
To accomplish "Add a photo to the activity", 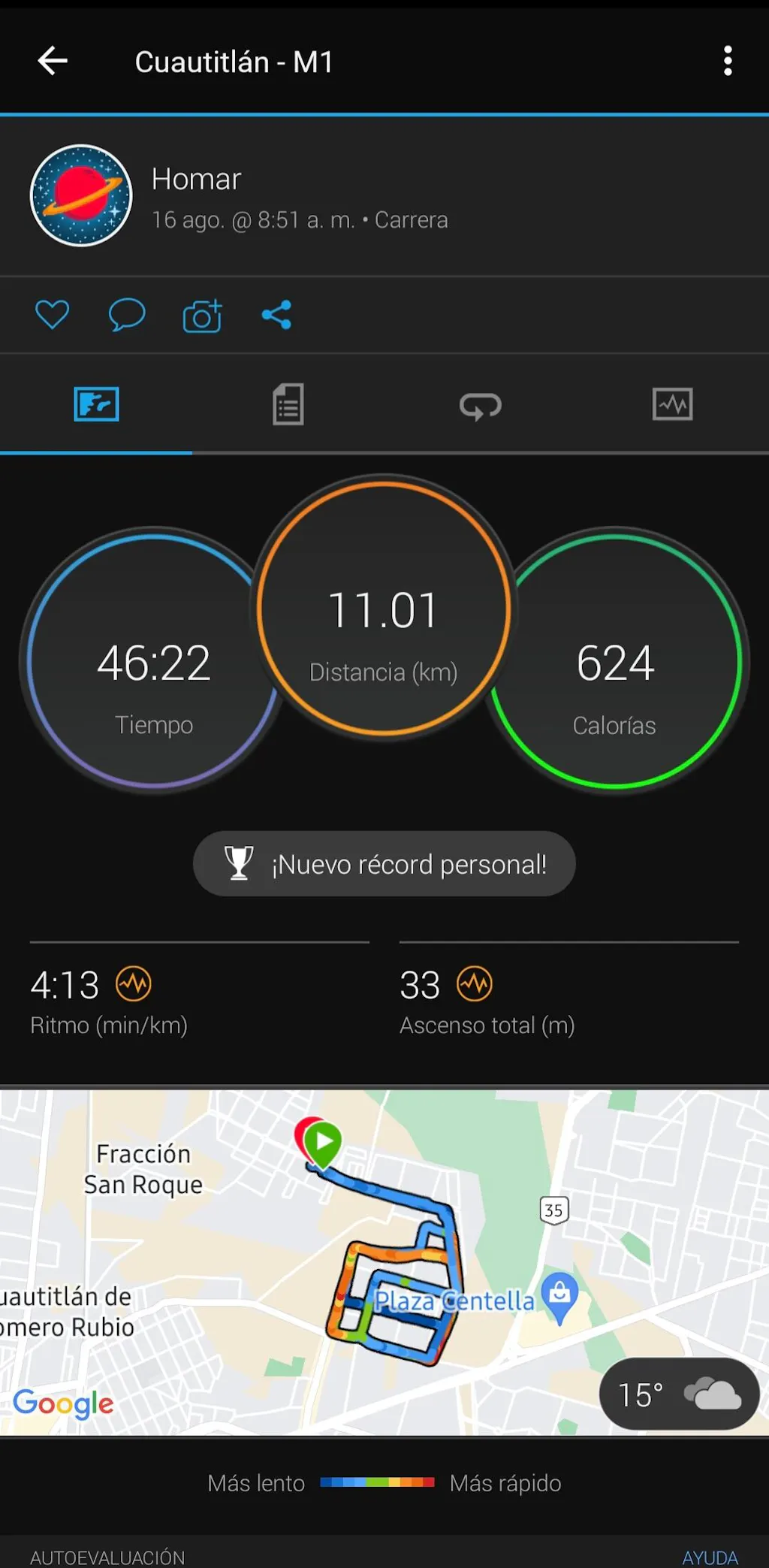I will [x=202, y=316].
